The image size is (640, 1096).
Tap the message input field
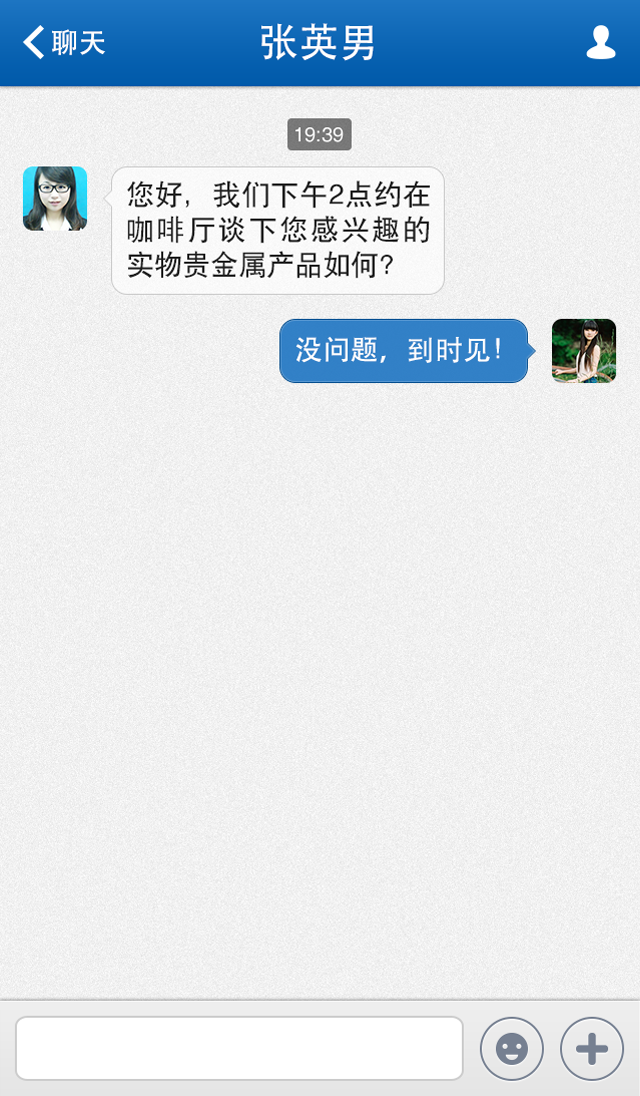click(239, 1048)
